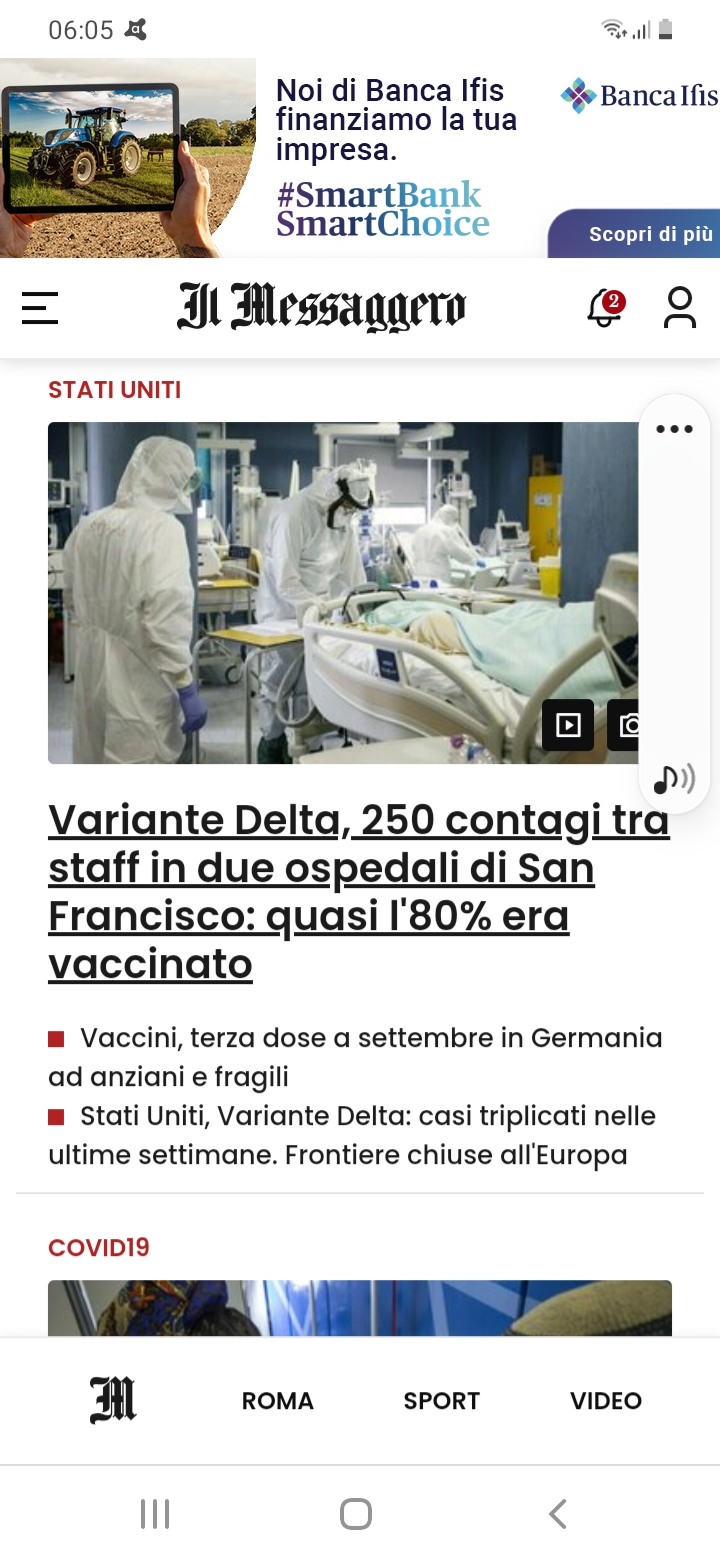Viewport: 720px width, 1560px height.
Task: Expand the floating three-dots panel
Action: pos(674,430)
